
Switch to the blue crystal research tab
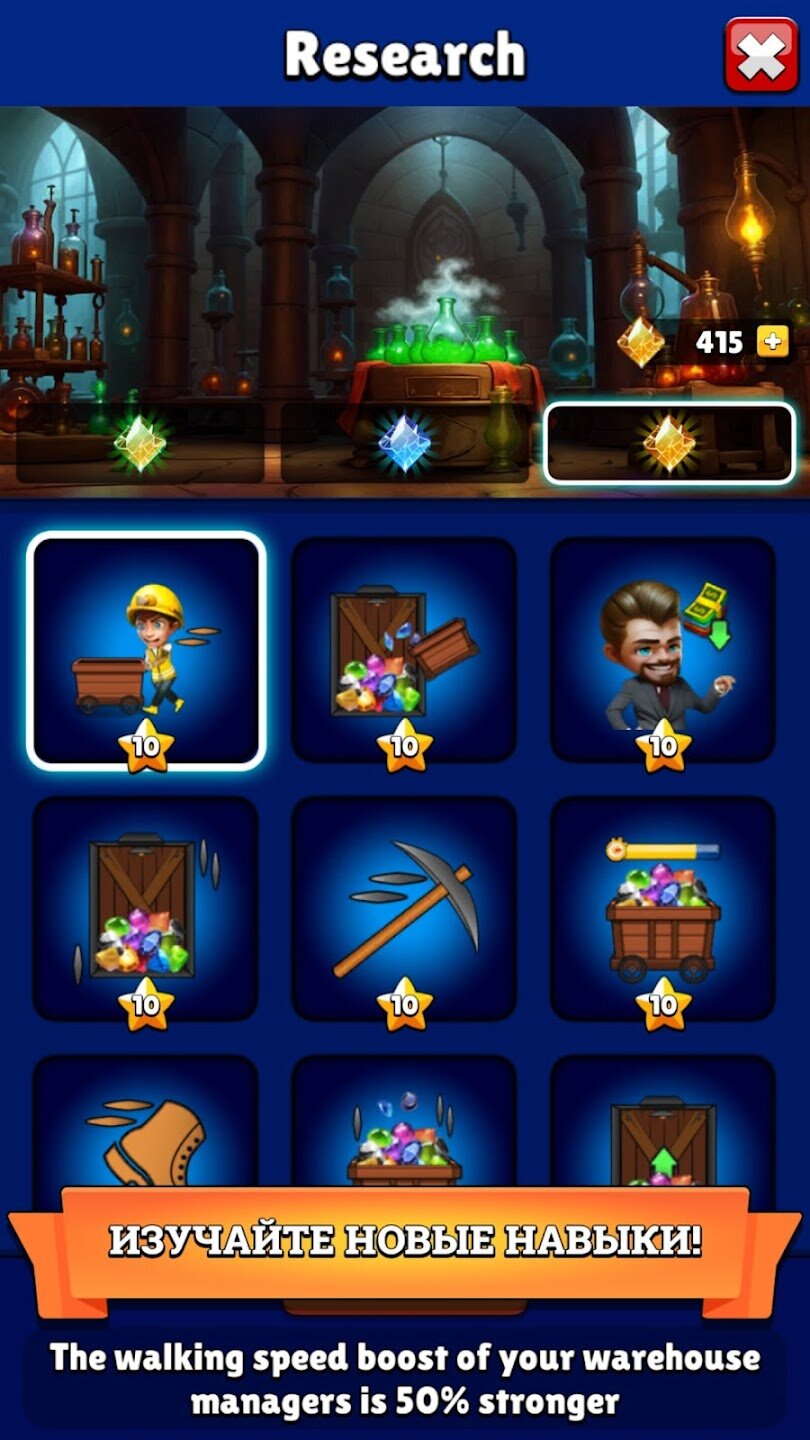click(x=404, y=443)
